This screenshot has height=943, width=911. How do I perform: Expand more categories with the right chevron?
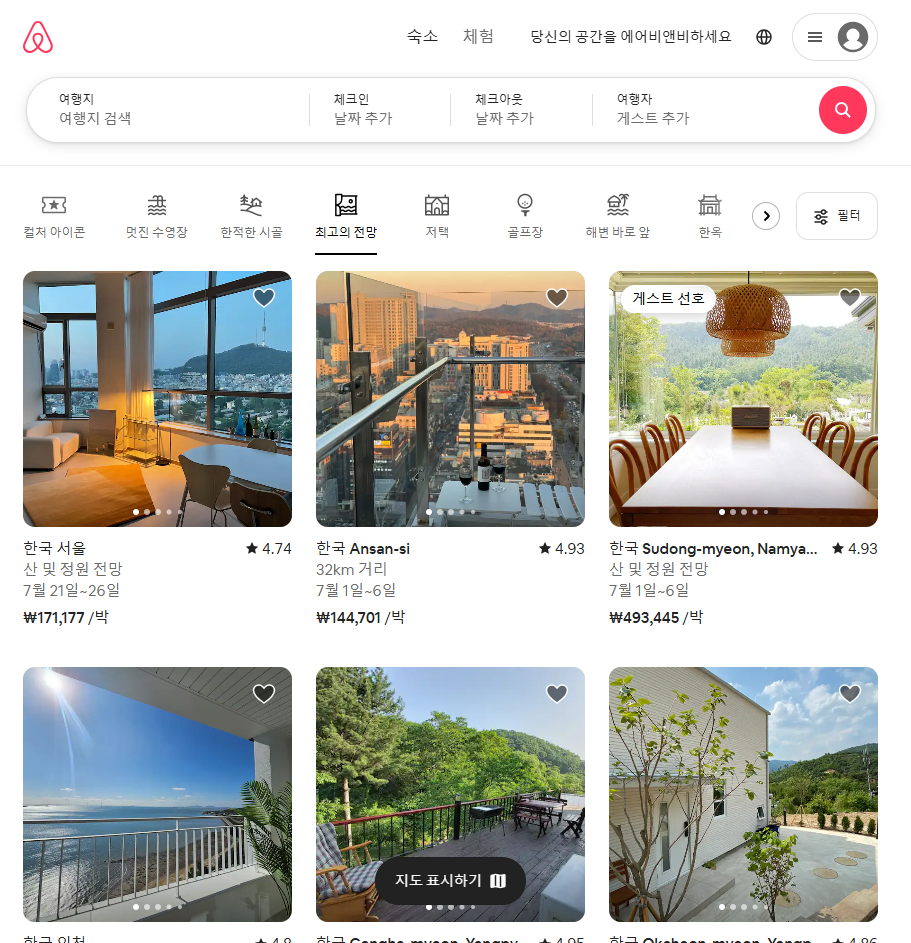[765, 215]
